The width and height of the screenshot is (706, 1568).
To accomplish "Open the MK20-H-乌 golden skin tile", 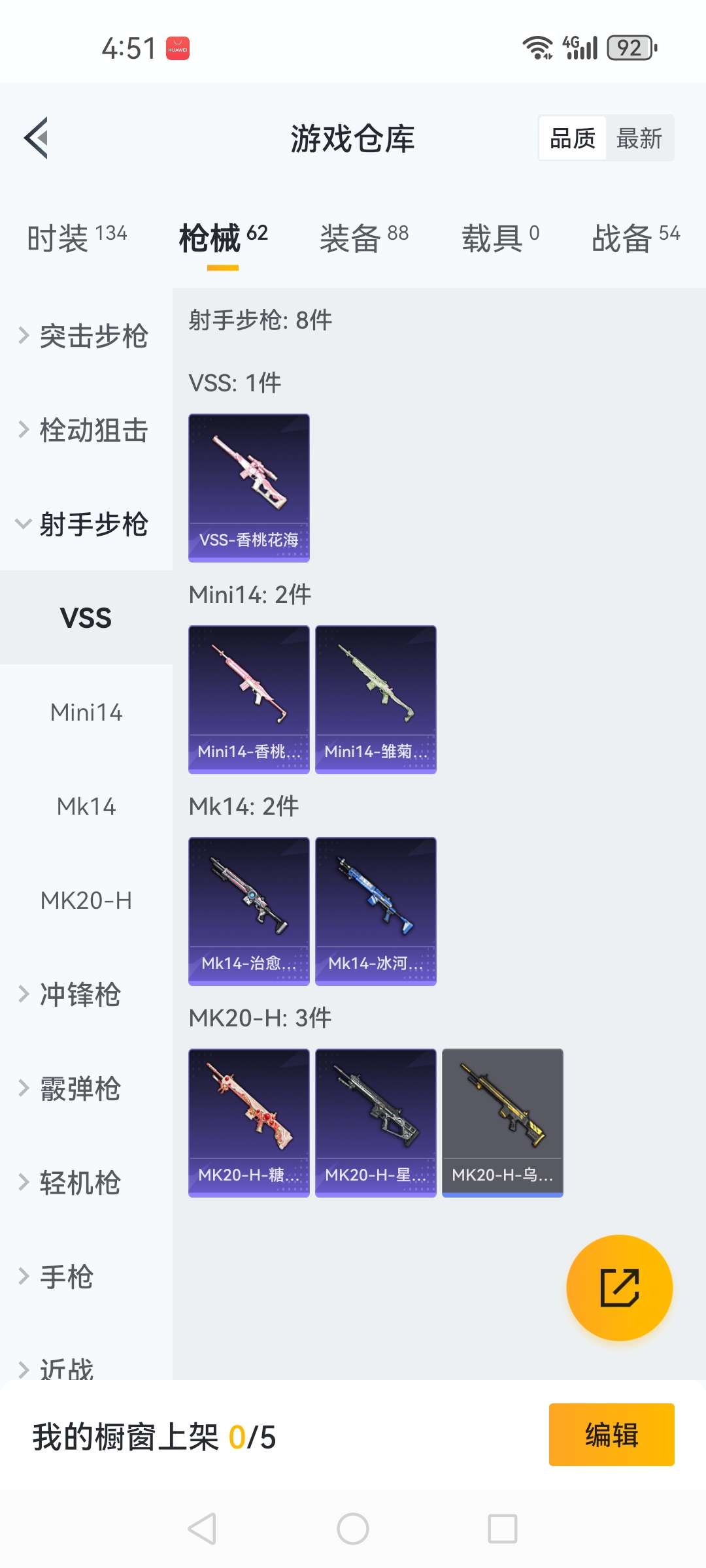I will [503, 1123].
